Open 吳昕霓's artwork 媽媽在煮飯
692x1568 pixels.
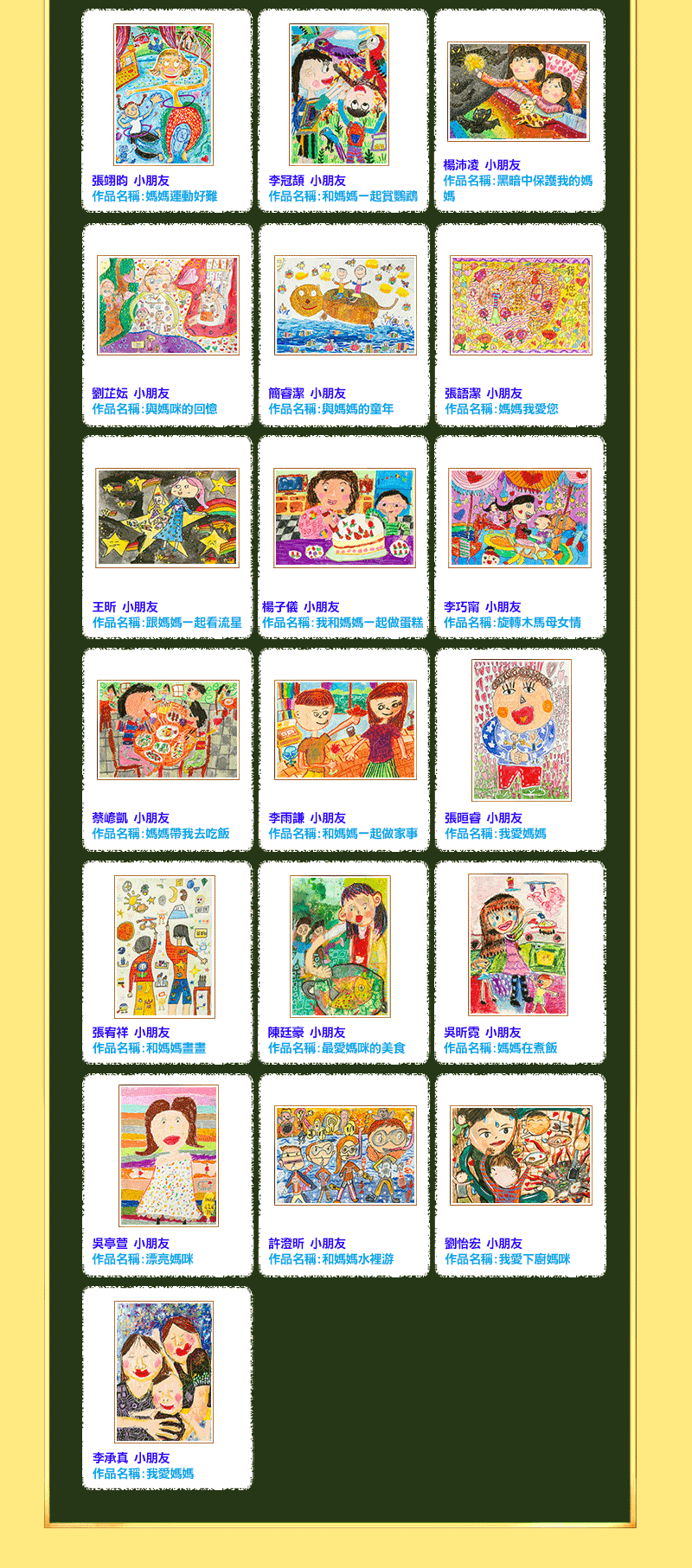point(518,944)
